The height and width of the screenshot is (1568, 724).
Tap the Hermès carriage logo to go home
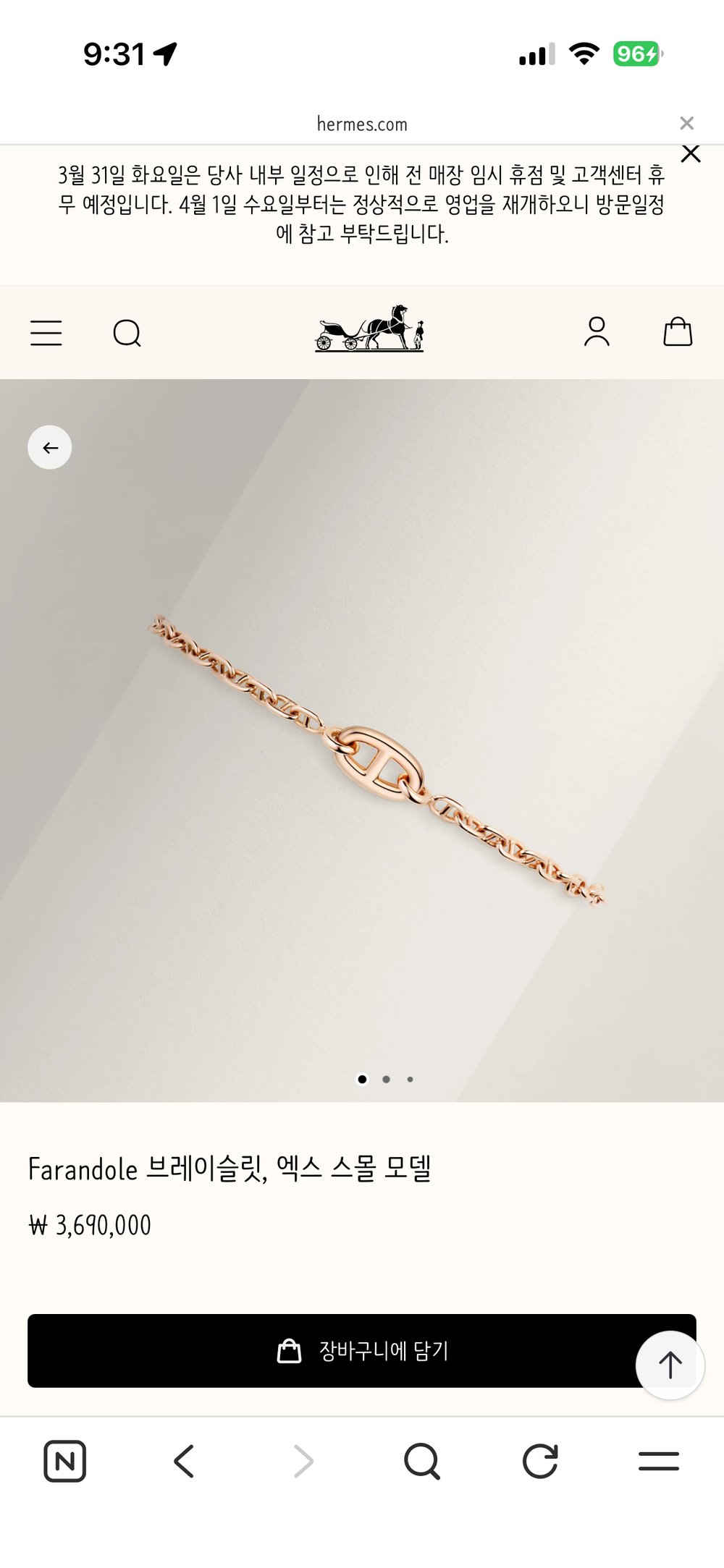pyautogui.click(x=369, y=329)
